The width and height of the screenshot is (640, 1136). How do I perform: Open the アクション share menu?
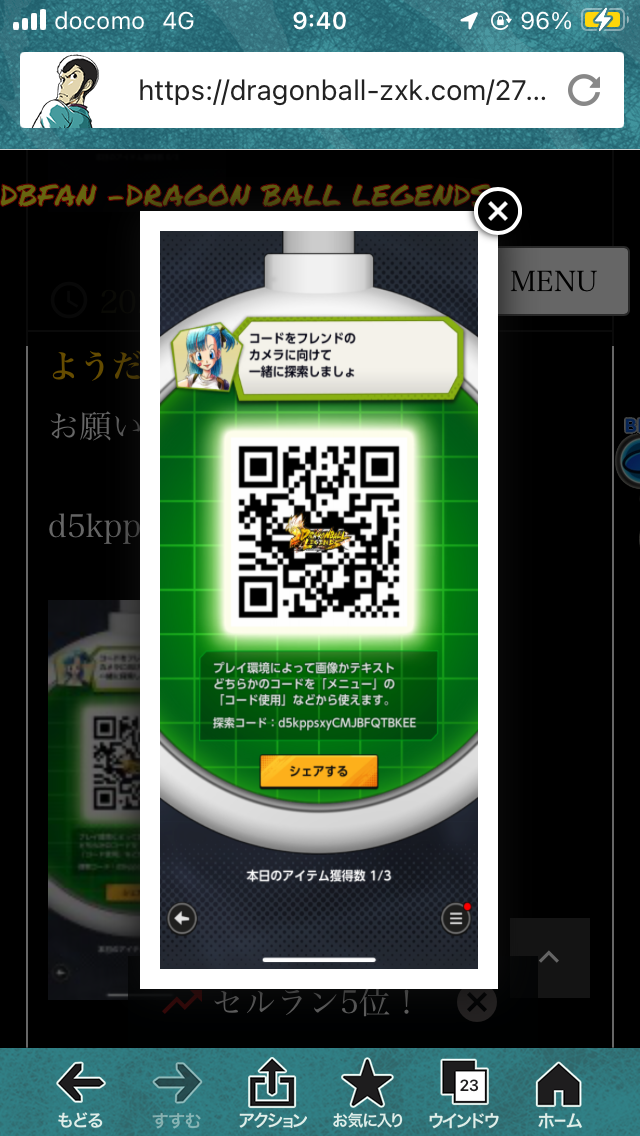click(273, 1093)
